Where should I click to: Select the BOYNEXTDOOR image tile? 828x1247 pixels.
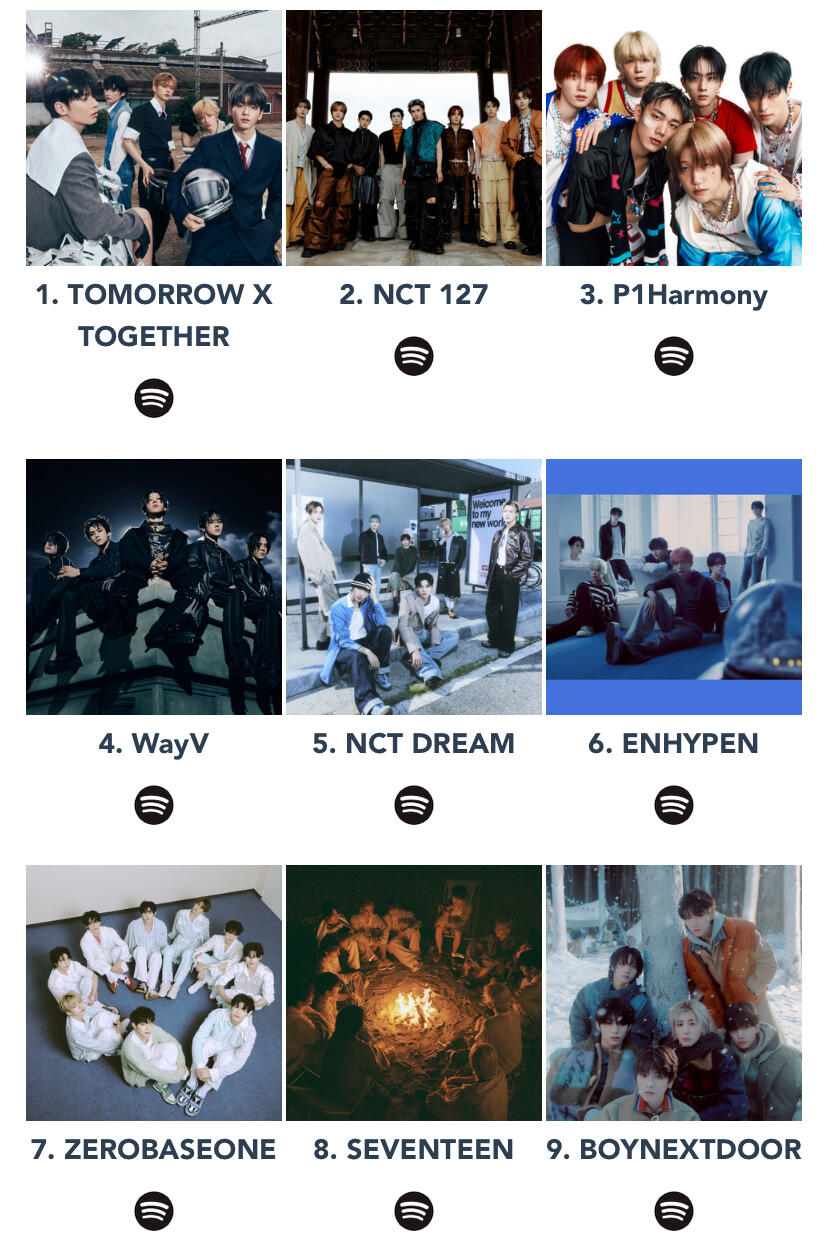[674, 993]
